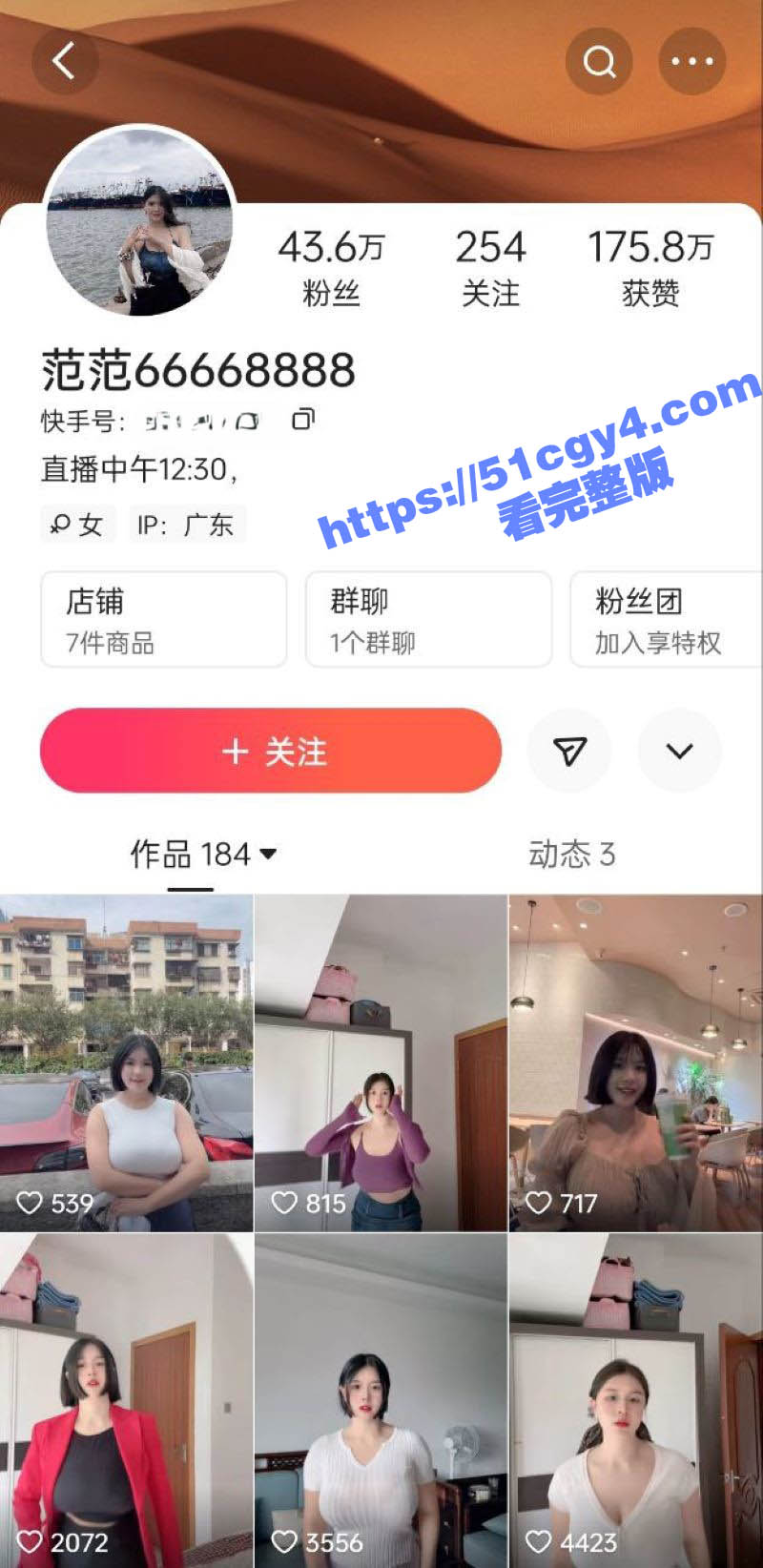Tap the IP 广东 location tag
763x1568 pixels.
coord(186,524)
